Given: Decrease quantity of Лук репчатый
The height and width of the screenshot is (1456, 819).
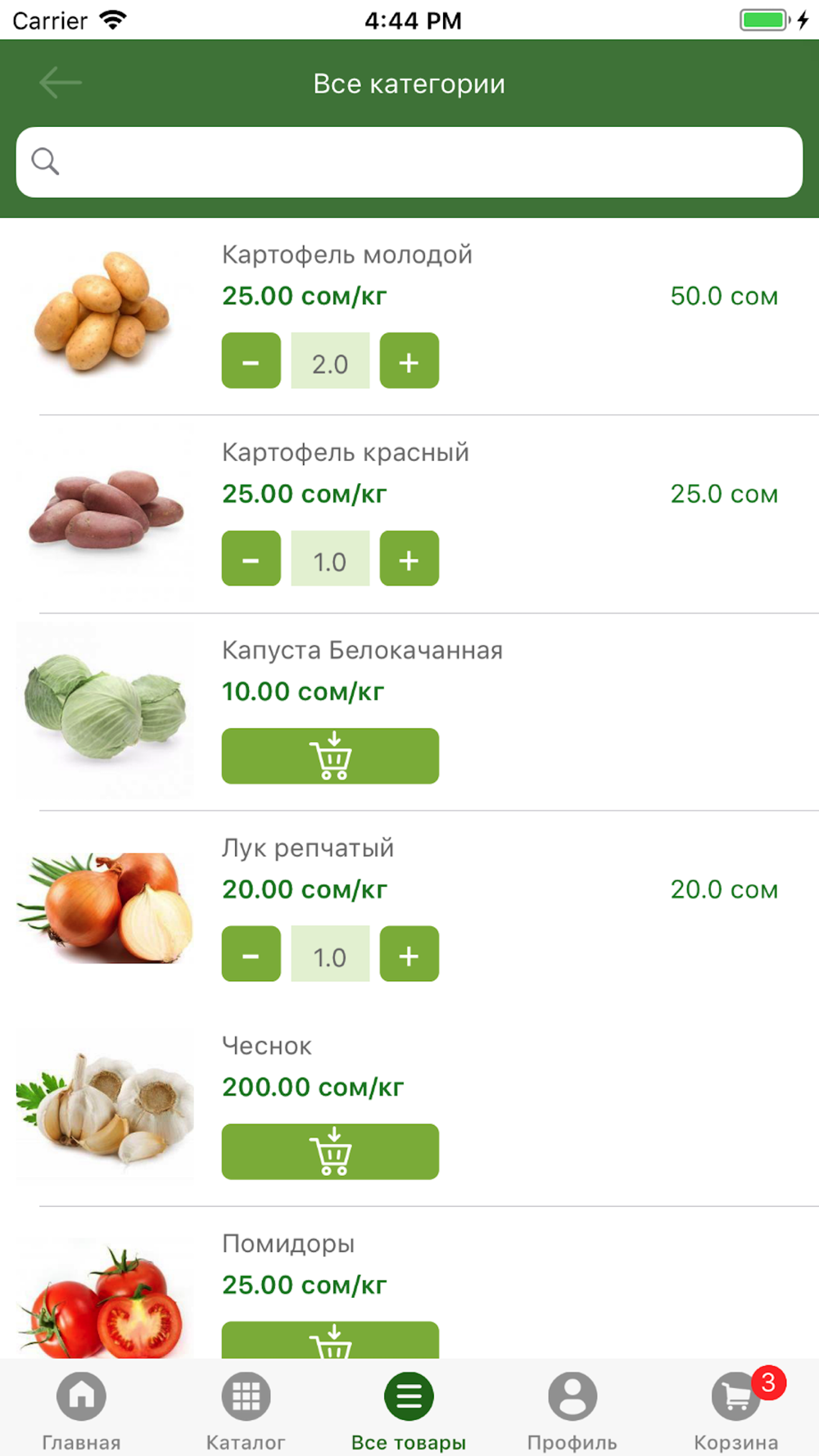Looking at the screenshot, I should coord(251,954).
